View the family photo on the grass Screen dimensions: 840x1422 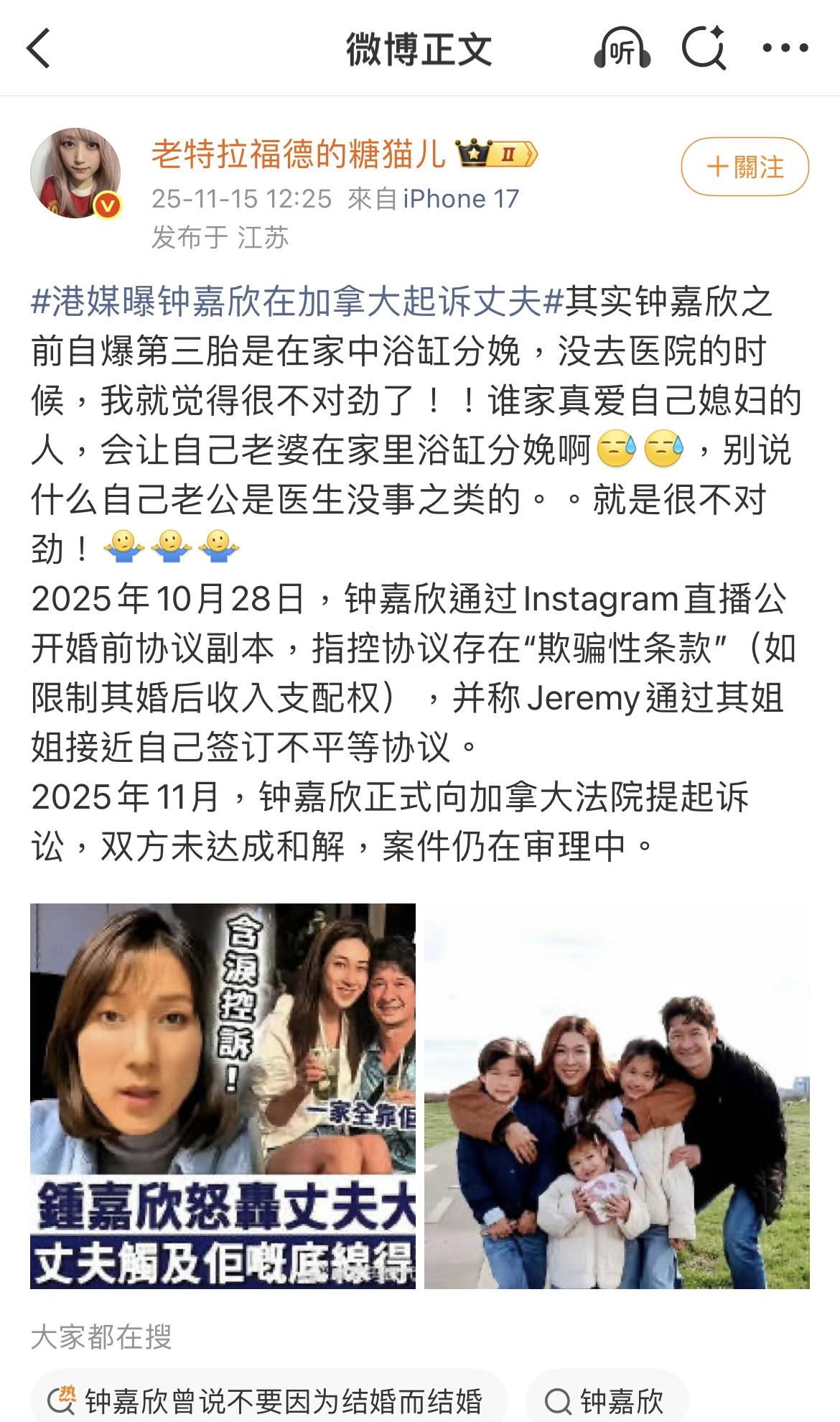click(x=617, y=1097)
